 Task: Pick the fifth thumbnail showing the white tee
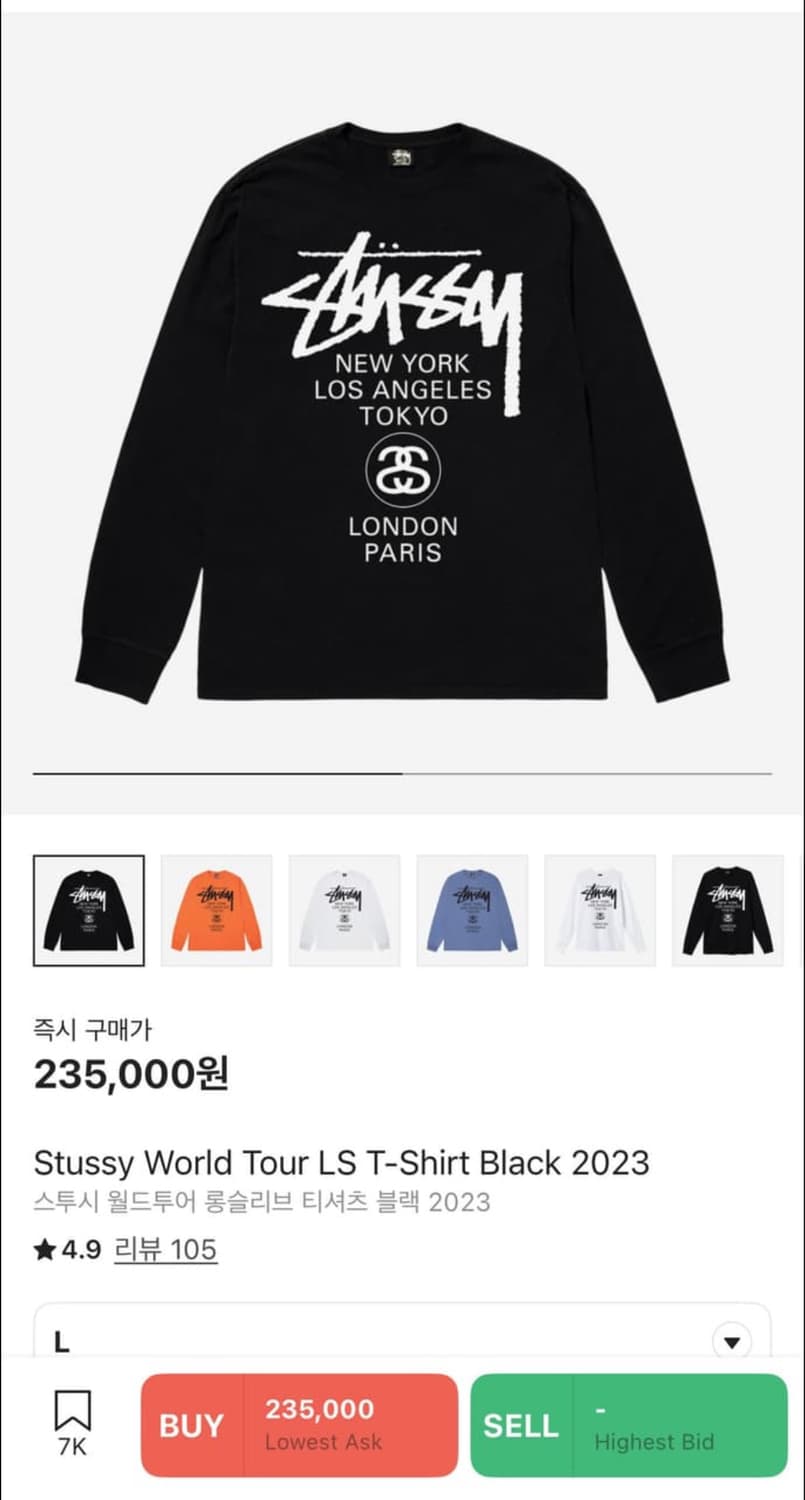point(600,910)
